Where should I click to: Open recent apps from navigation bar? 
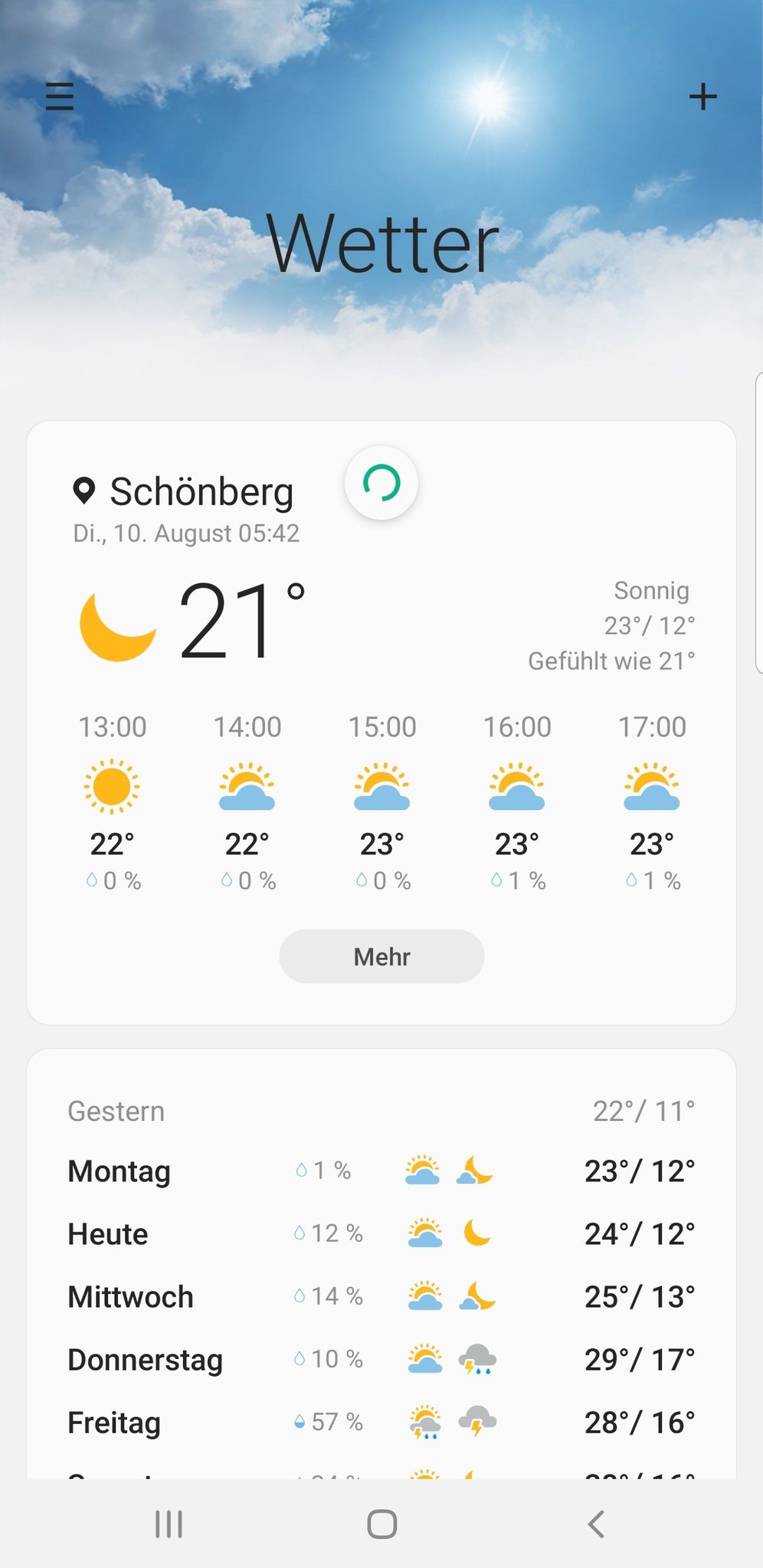pyautogui.click(x=169, y=1524)
